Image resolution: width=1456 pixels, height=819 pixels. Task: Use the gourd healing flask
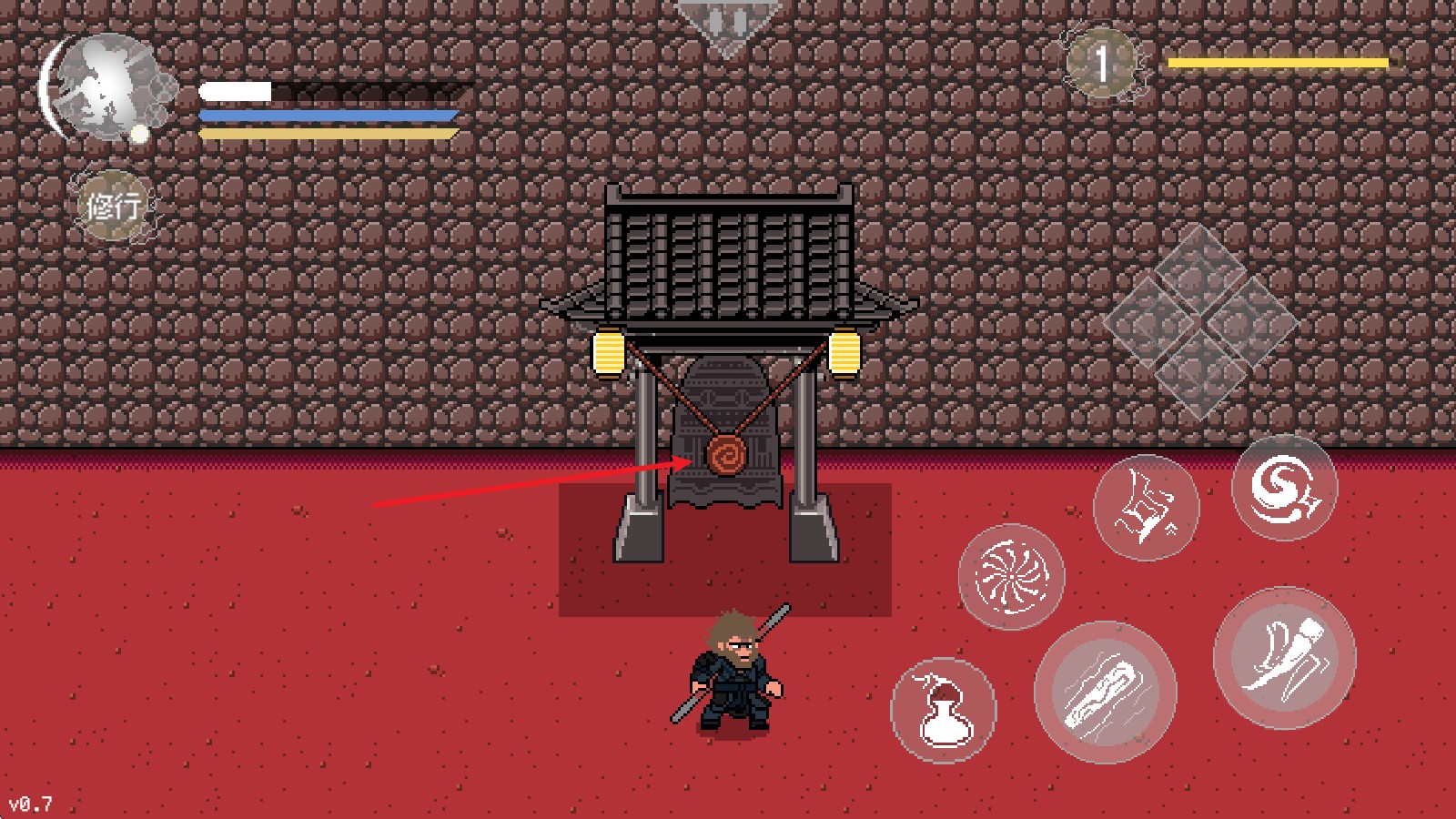click(943, 710)
